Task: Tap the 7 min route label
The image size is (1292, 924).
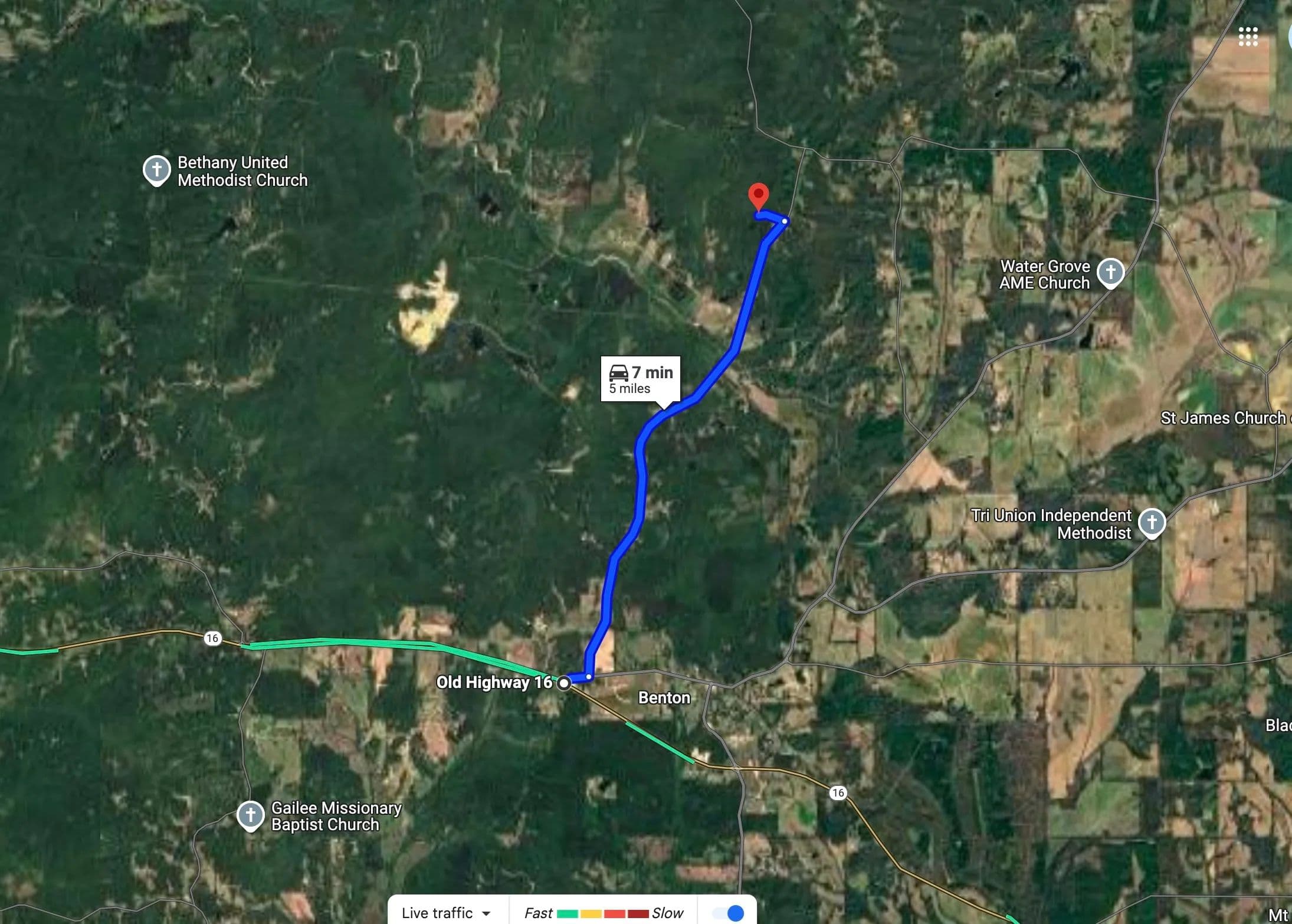Action: [x=641, y=379]
